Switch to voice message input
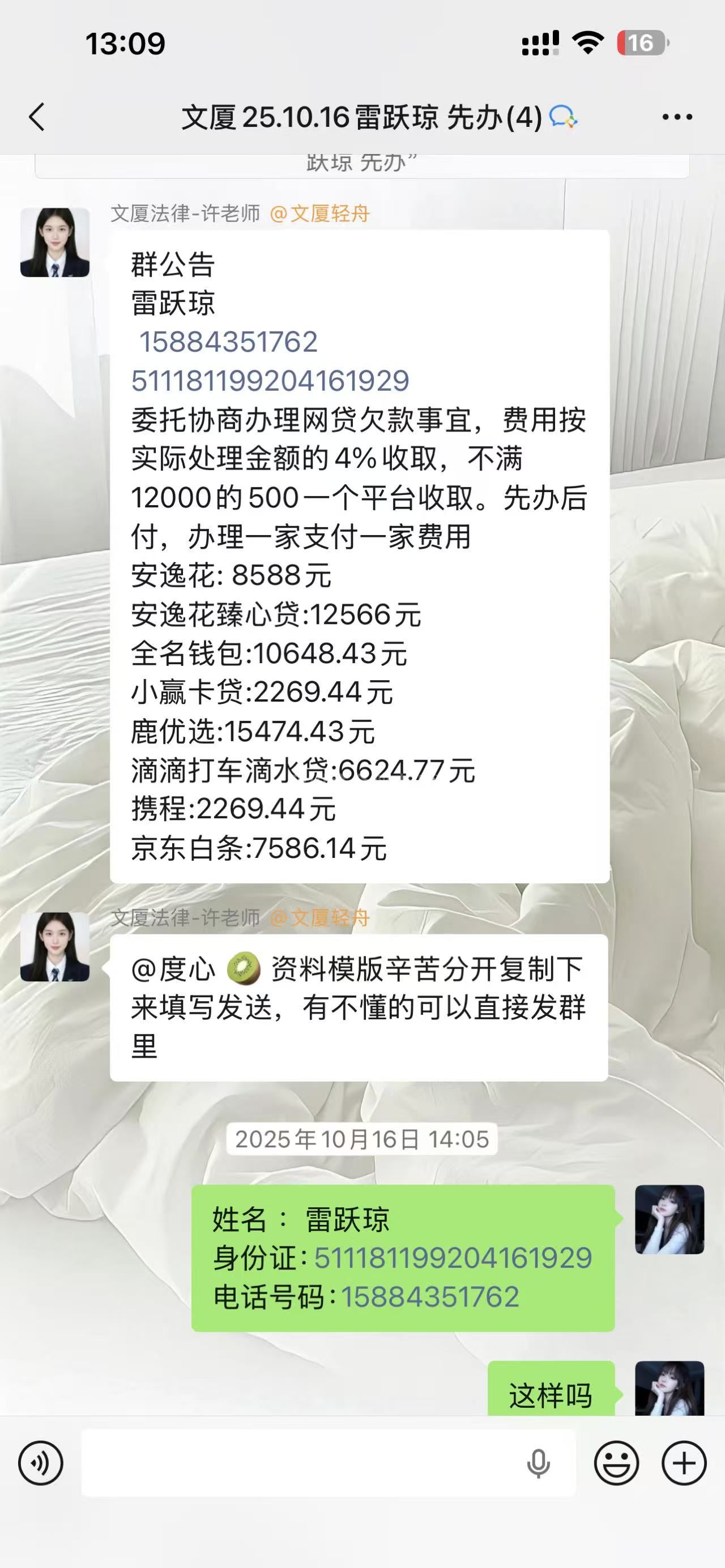Viewport: 725px width, 1568px height. 40,1463
